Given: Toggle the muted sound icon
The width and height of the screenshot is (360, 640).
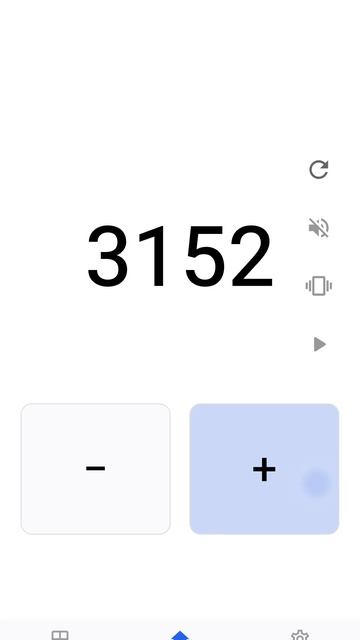Looking at the screenshot, I should click(x=319, y=228).
